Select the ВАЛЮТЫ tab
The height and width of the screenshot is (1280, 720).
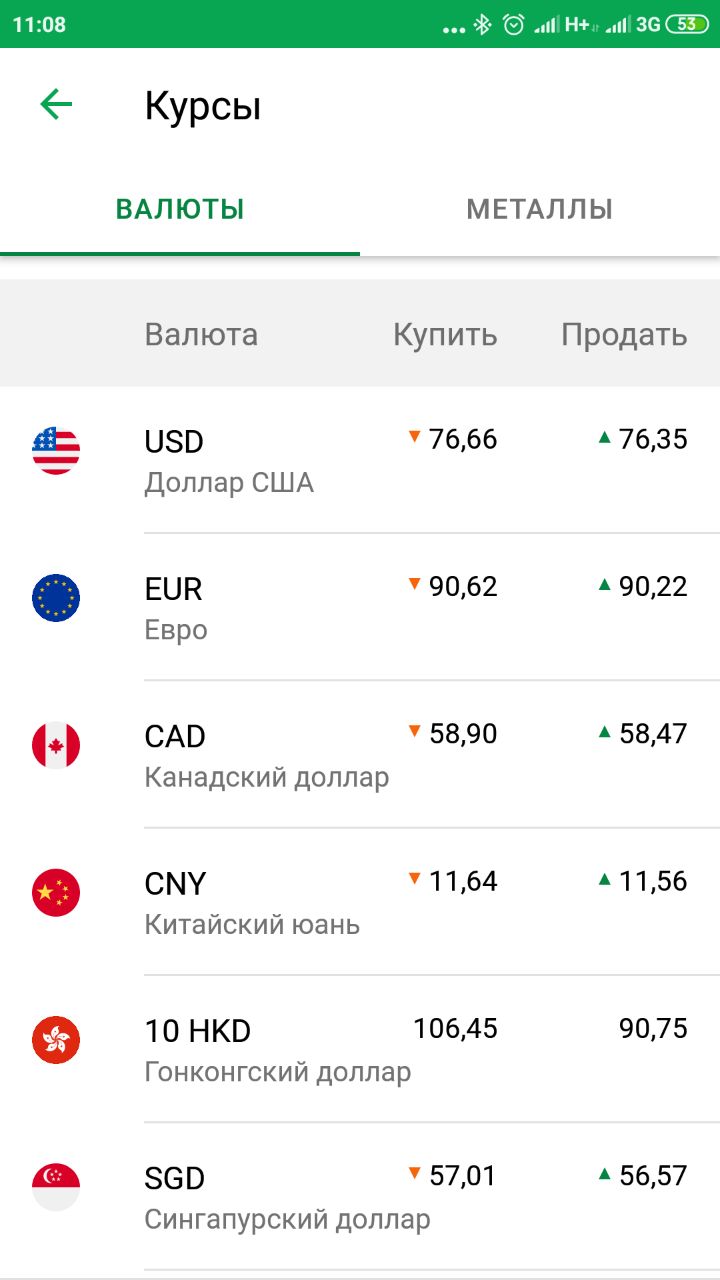tap(180, 209)
